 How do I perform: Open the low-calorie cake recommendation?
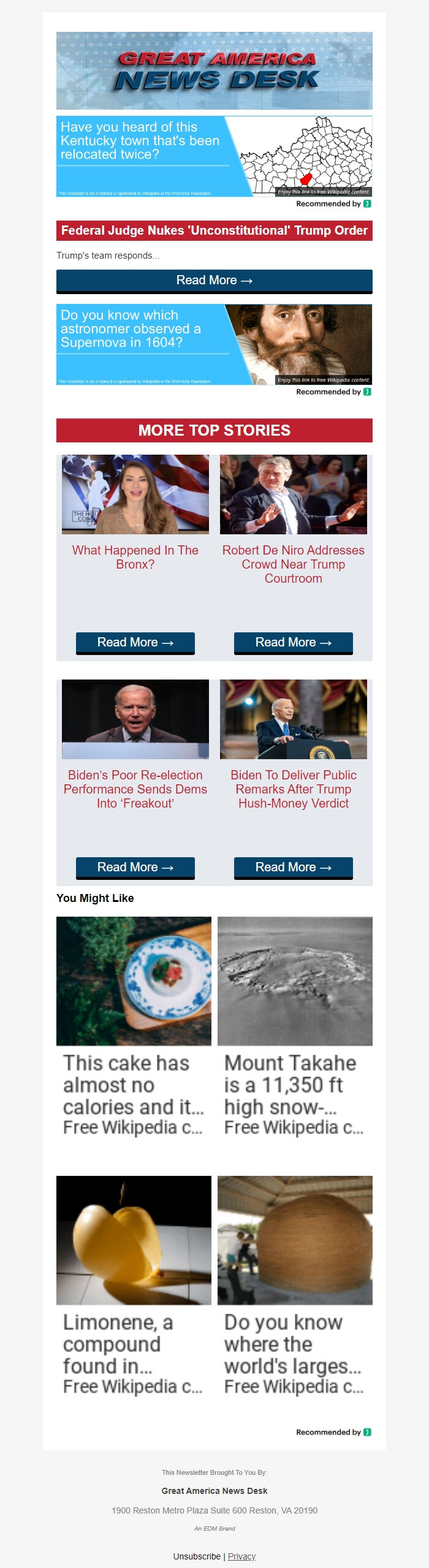tap(134, 1026)
